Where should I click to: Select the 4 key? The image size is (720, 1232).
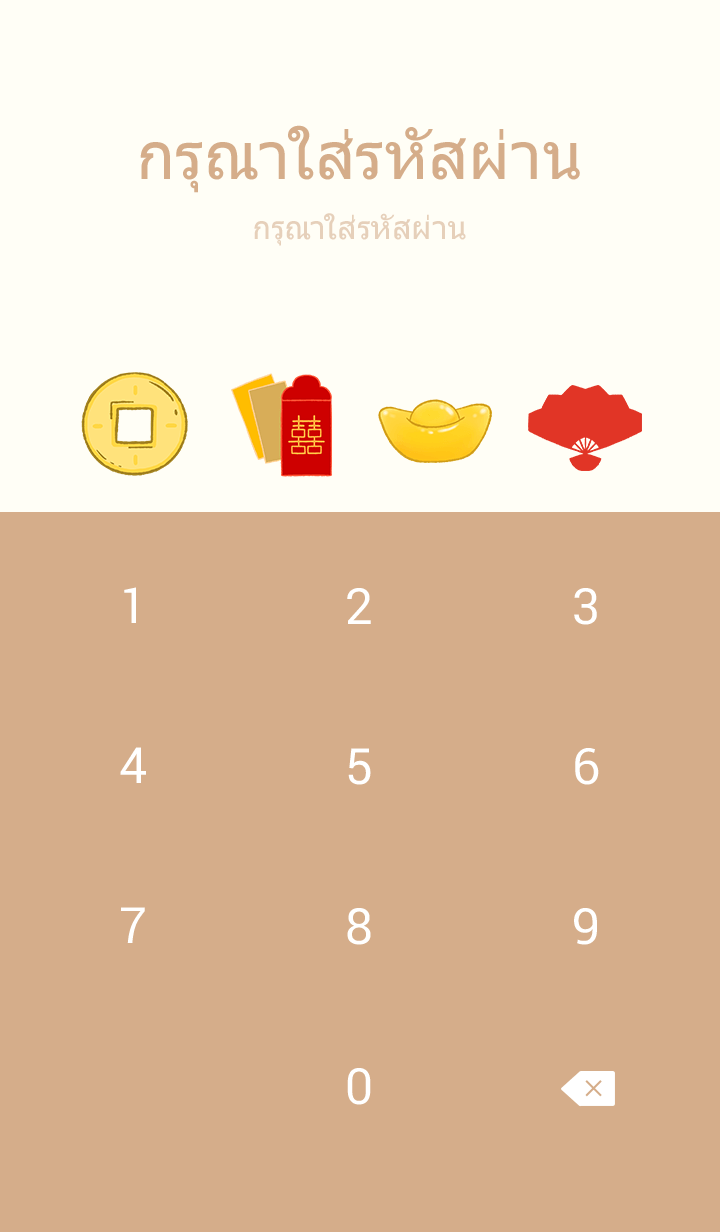pyautogui.click(x=132, y=767)
